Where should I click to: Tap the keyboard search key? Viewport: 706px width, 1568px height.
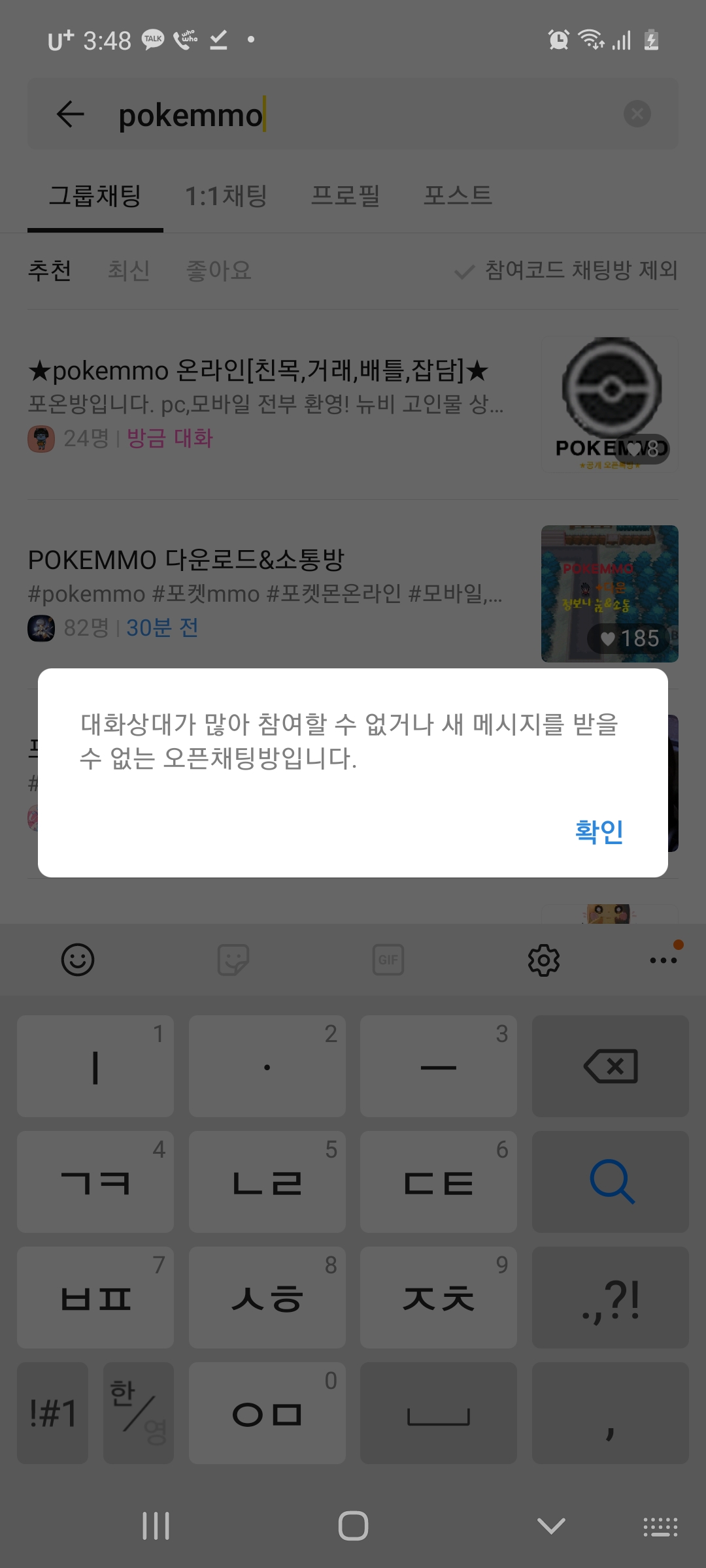point(610,1182)
